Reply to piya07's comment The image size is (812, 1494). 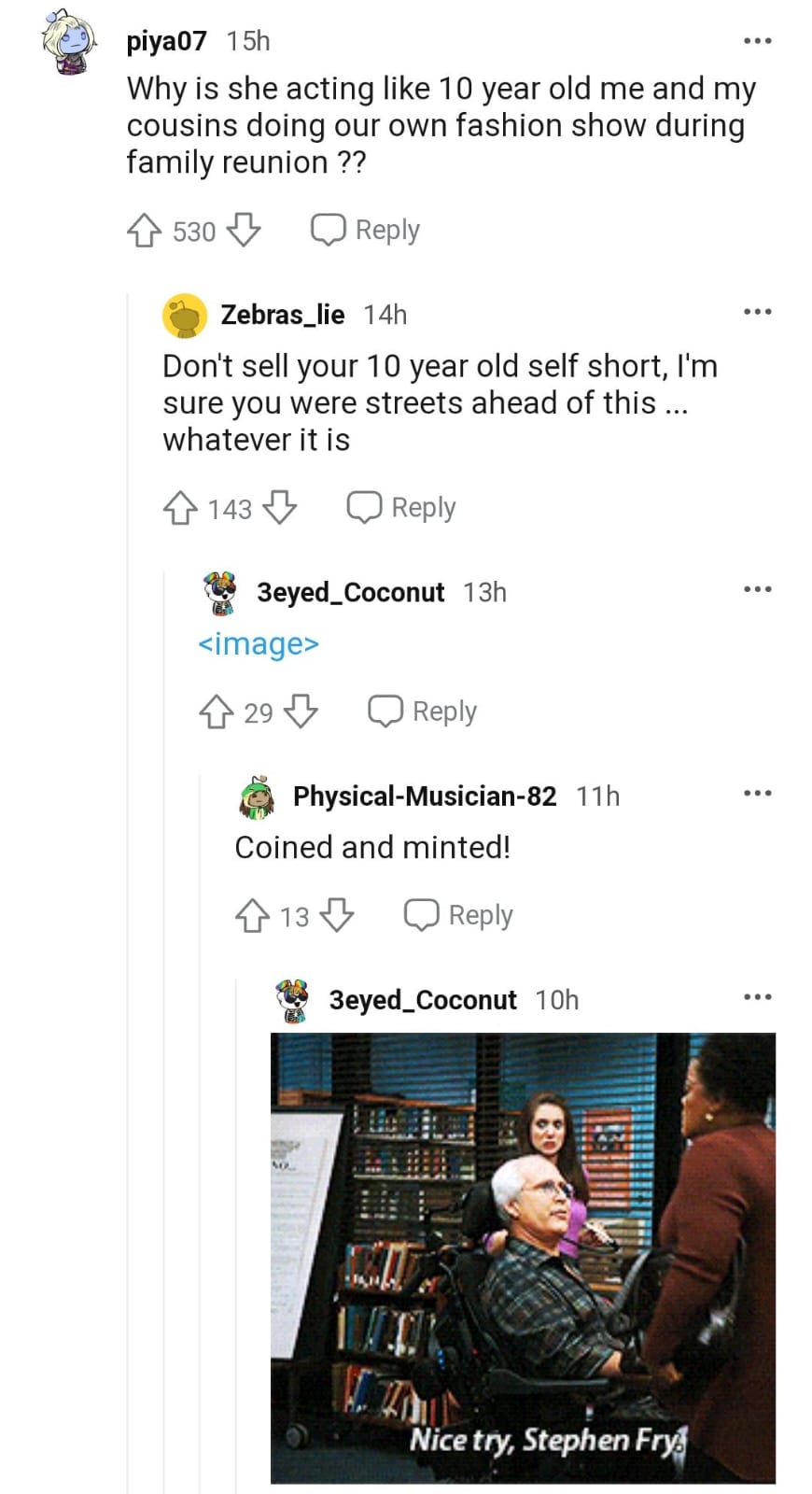[x=365, y=231]
